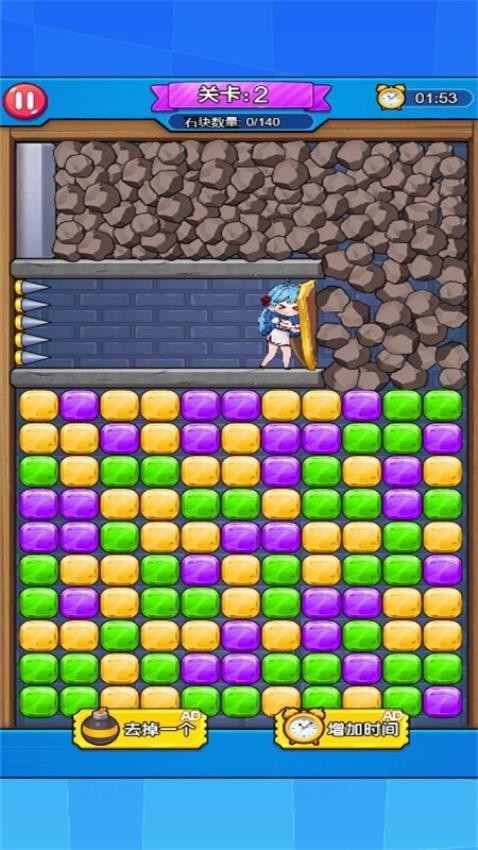478x850 pixels.
Task: Pop the yellow block in the top-left corner
Action: [38, 405]
